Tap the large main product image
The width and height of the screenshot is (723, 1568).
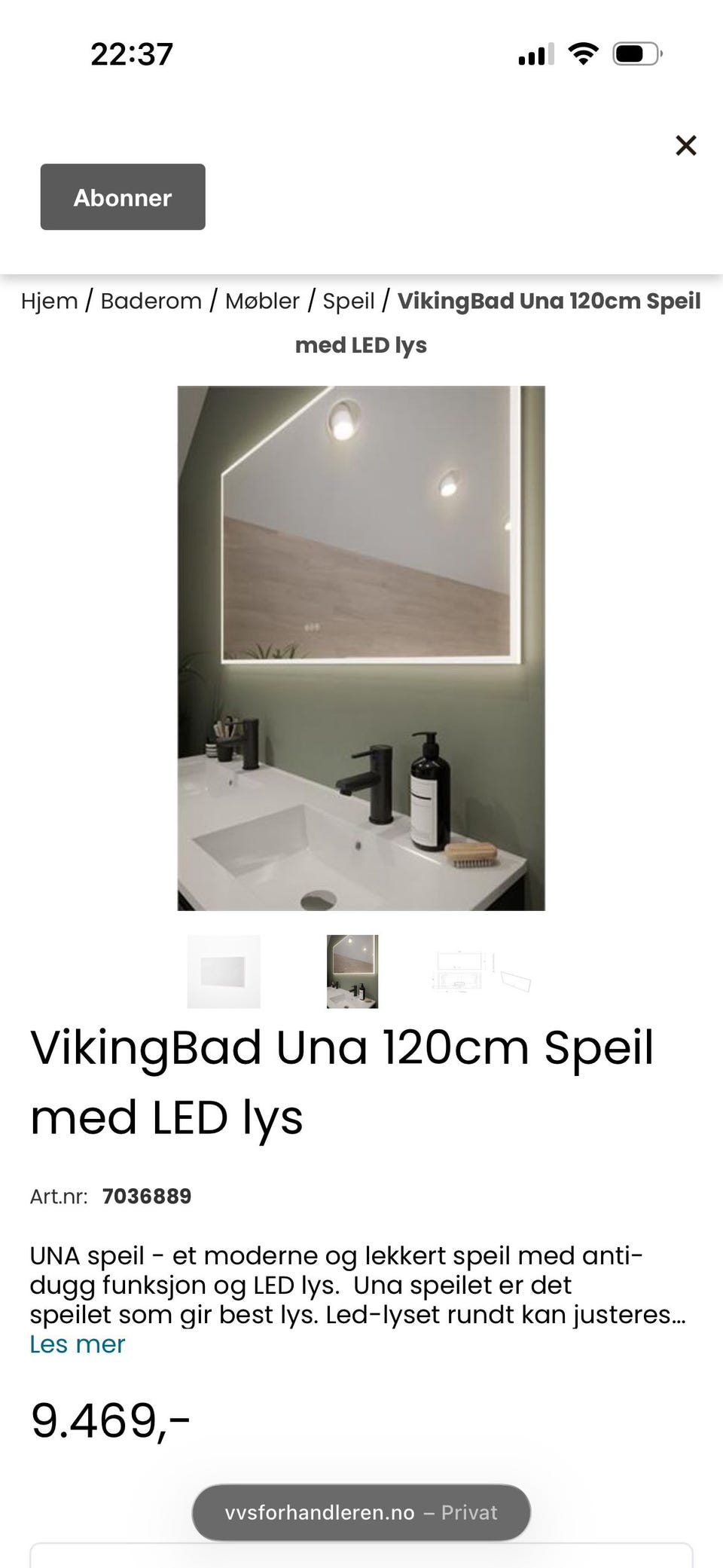[361, 648]
